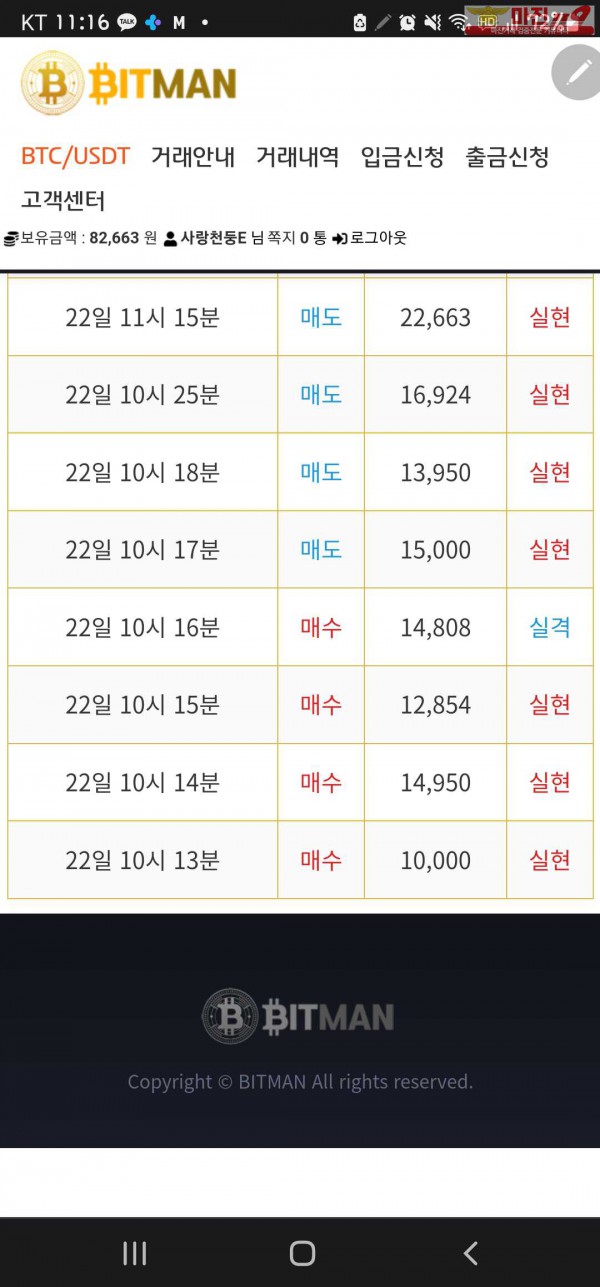Open 출금신청 withdrawal request

tap(507, 157)
